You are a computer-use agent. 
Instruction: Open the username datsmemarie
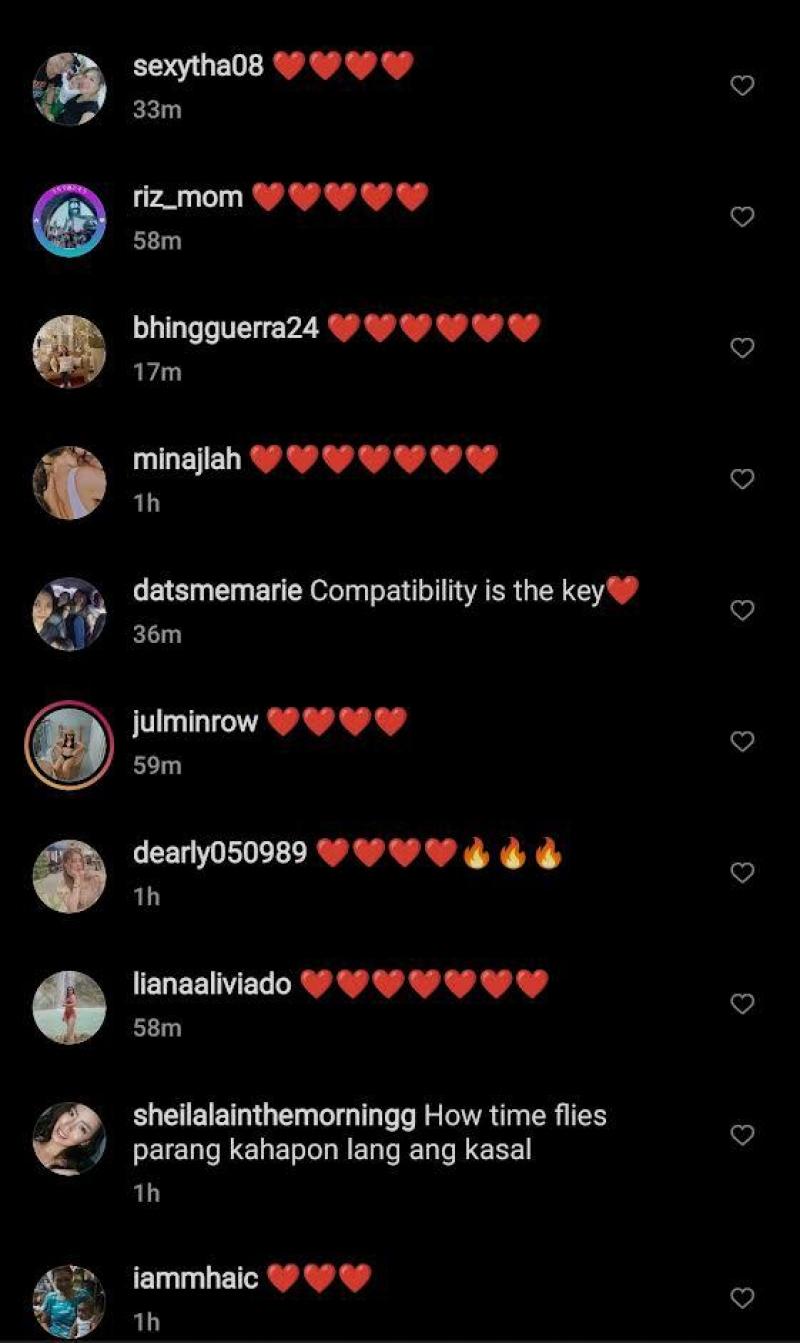point(217,591)
